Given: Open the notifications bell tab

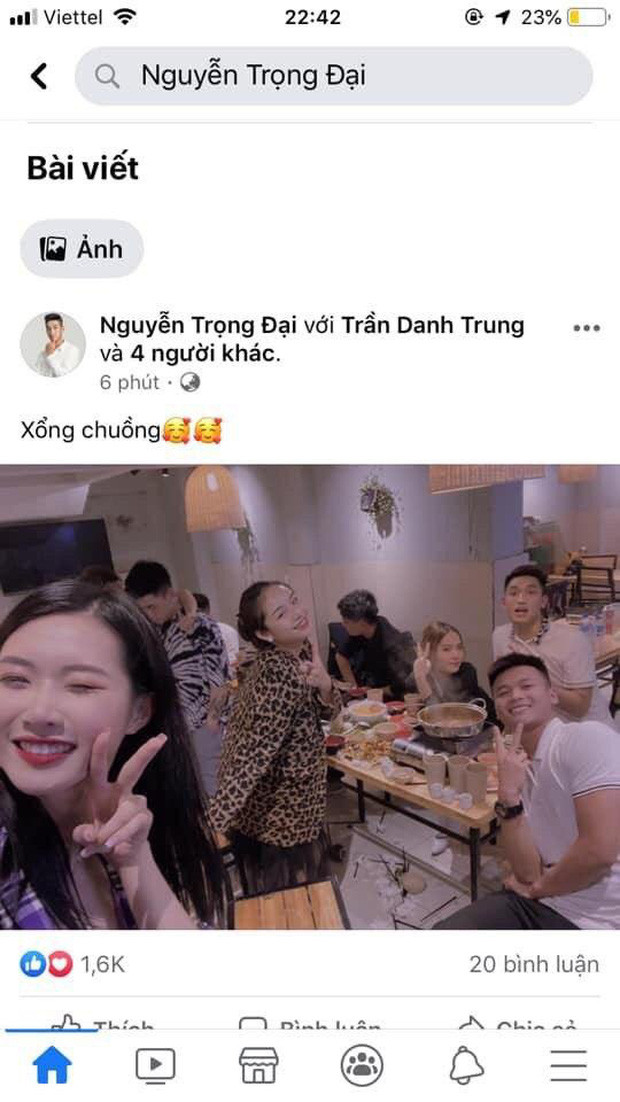Looking at the screenshot, I should [x=466, y=1066].
